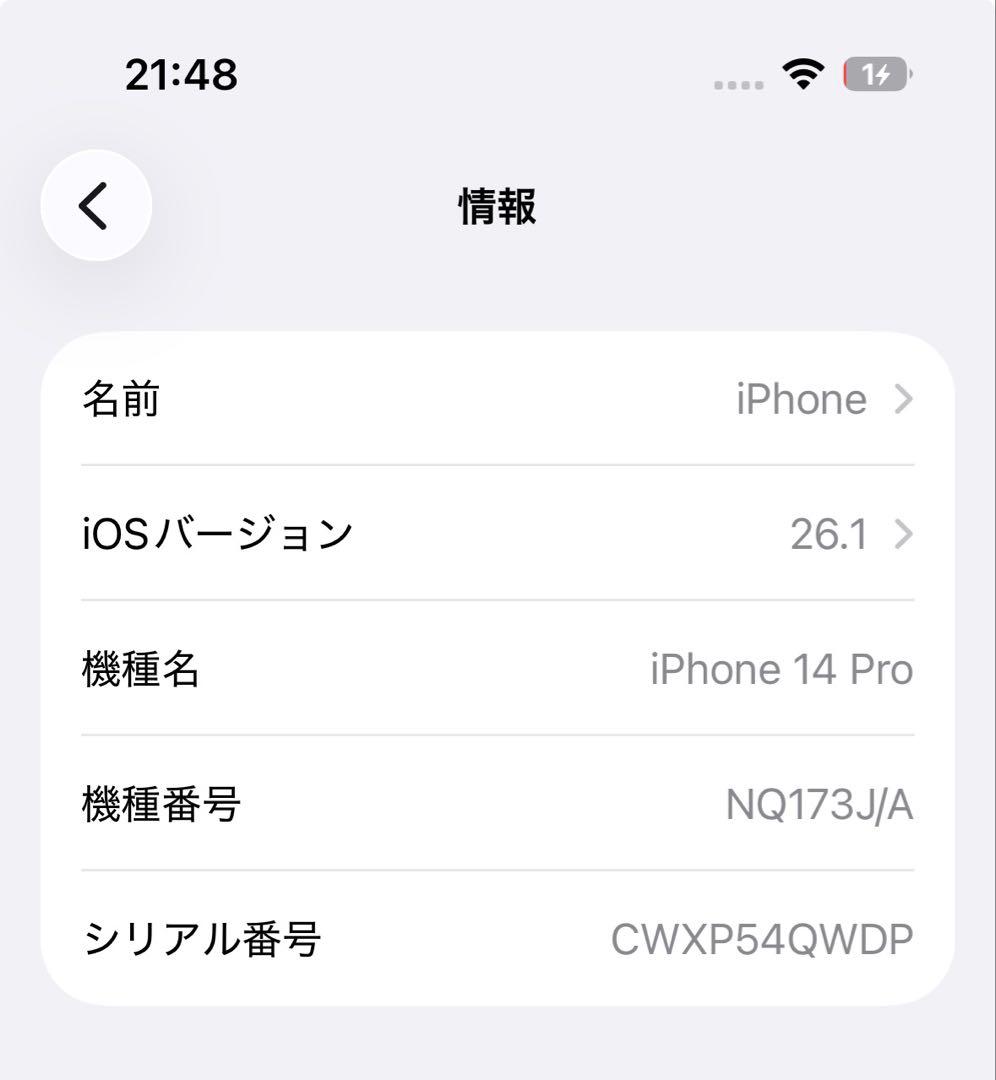996x1080 pixels.
Task: Open the 名前 row showing iPhone
Action: tap(497, 399)
